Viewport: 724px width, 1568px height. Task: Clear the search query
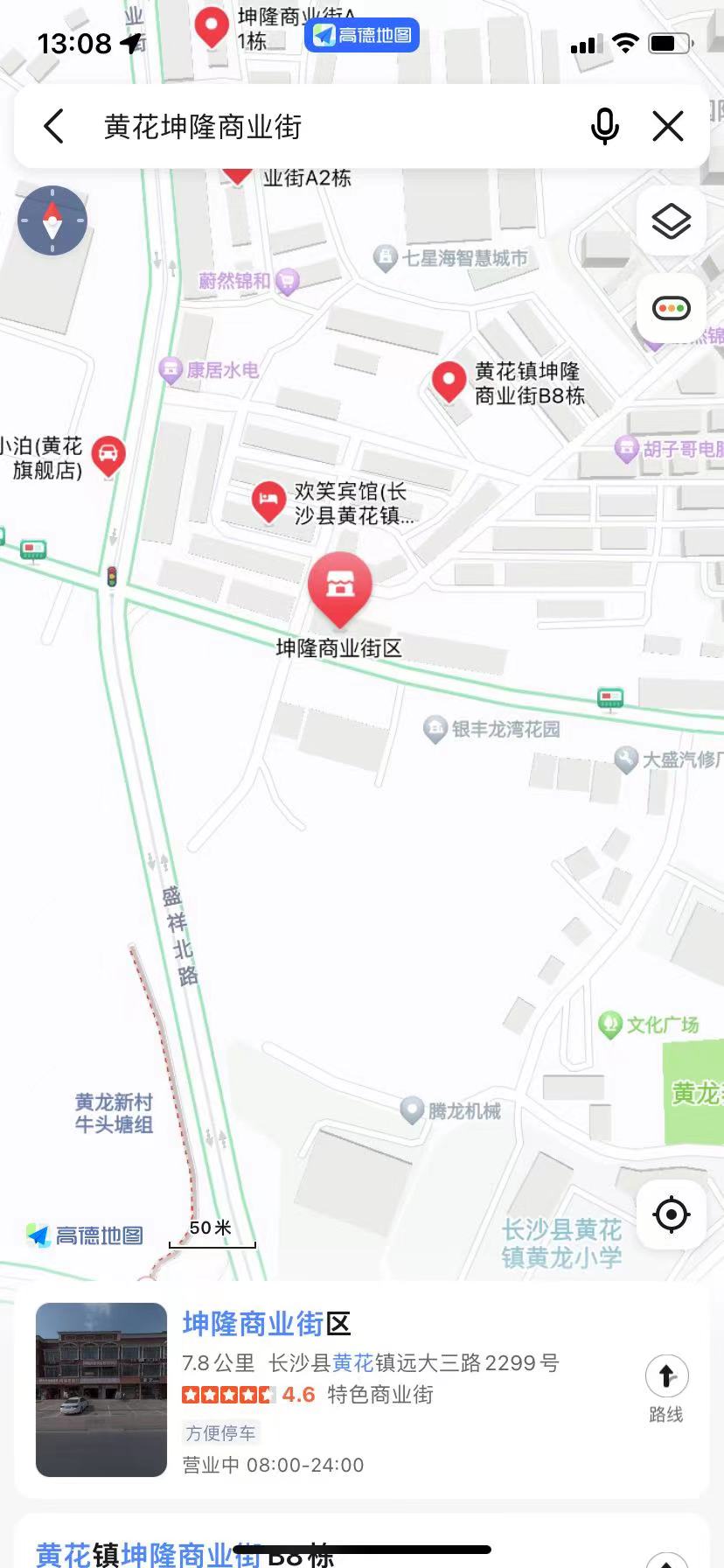point(668,127)
